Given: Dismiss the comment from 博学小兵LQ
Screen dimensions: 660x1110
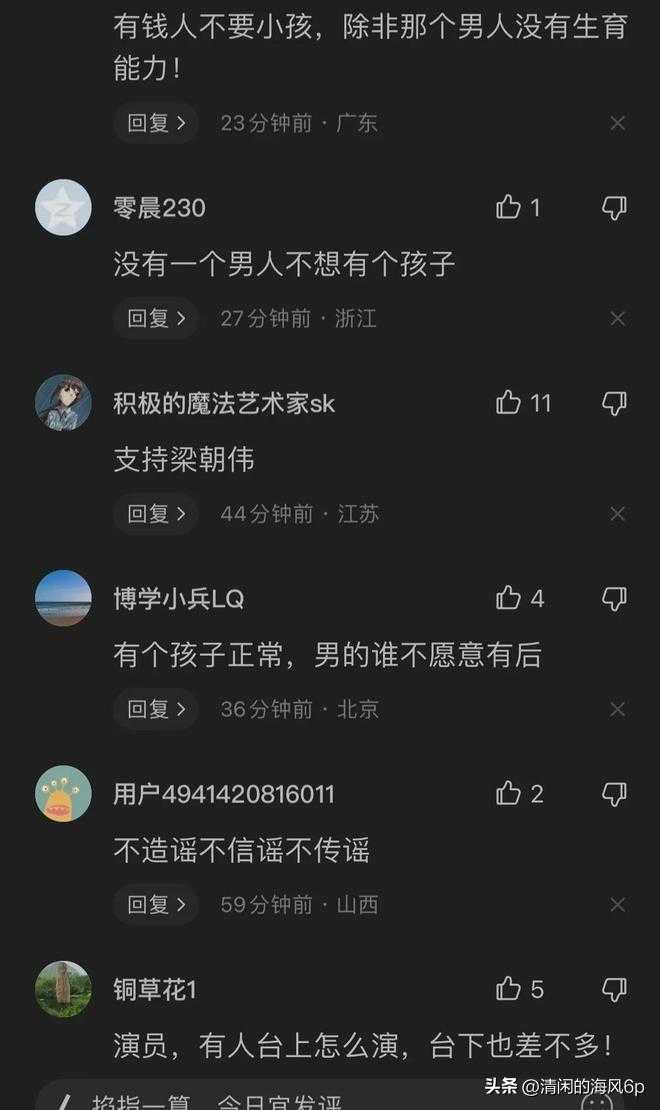Looking at the screenshot, I should click(x=618, y=710).
